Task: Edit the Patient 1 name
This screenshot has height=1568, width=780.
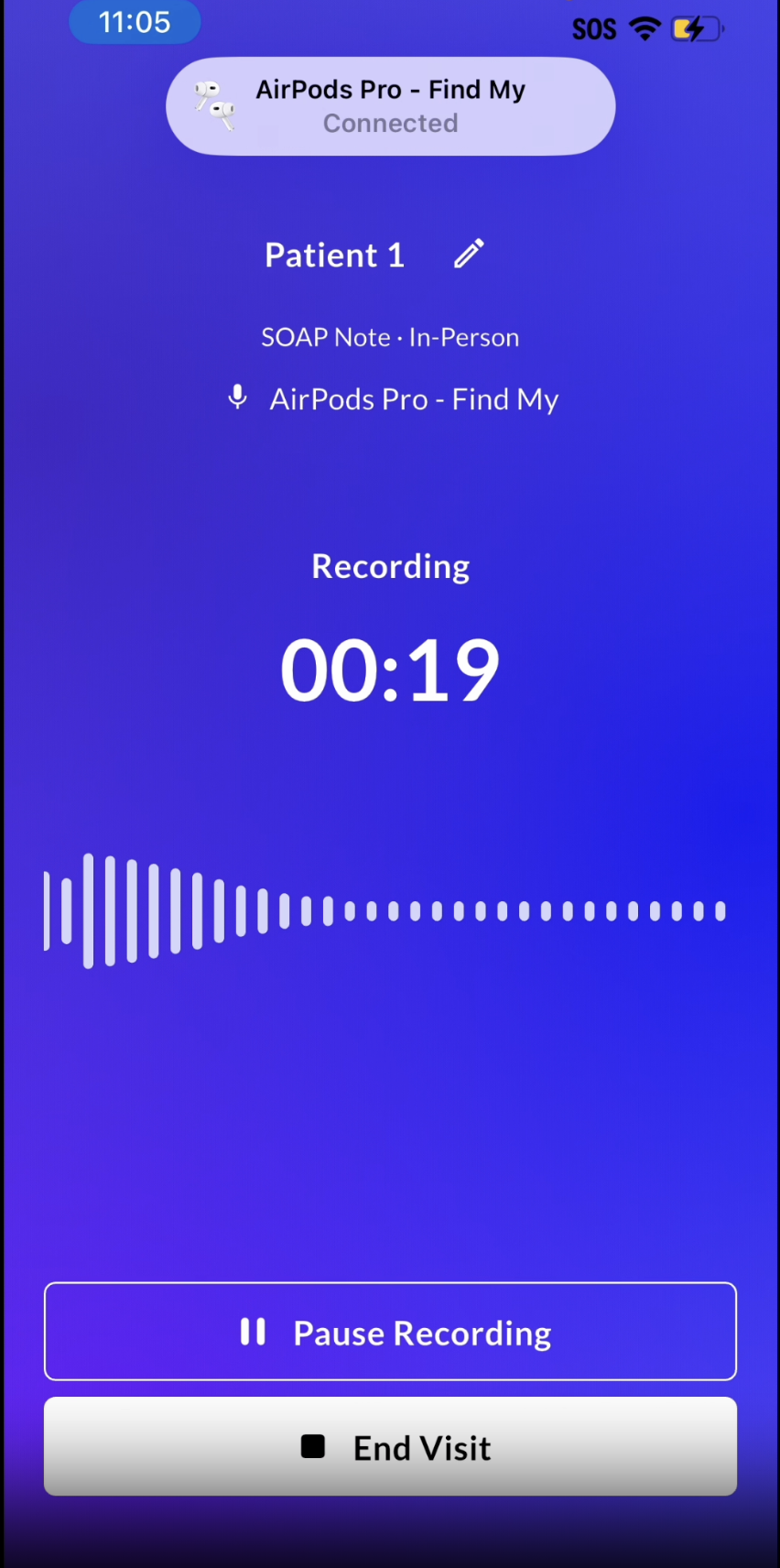Action: 469,254
